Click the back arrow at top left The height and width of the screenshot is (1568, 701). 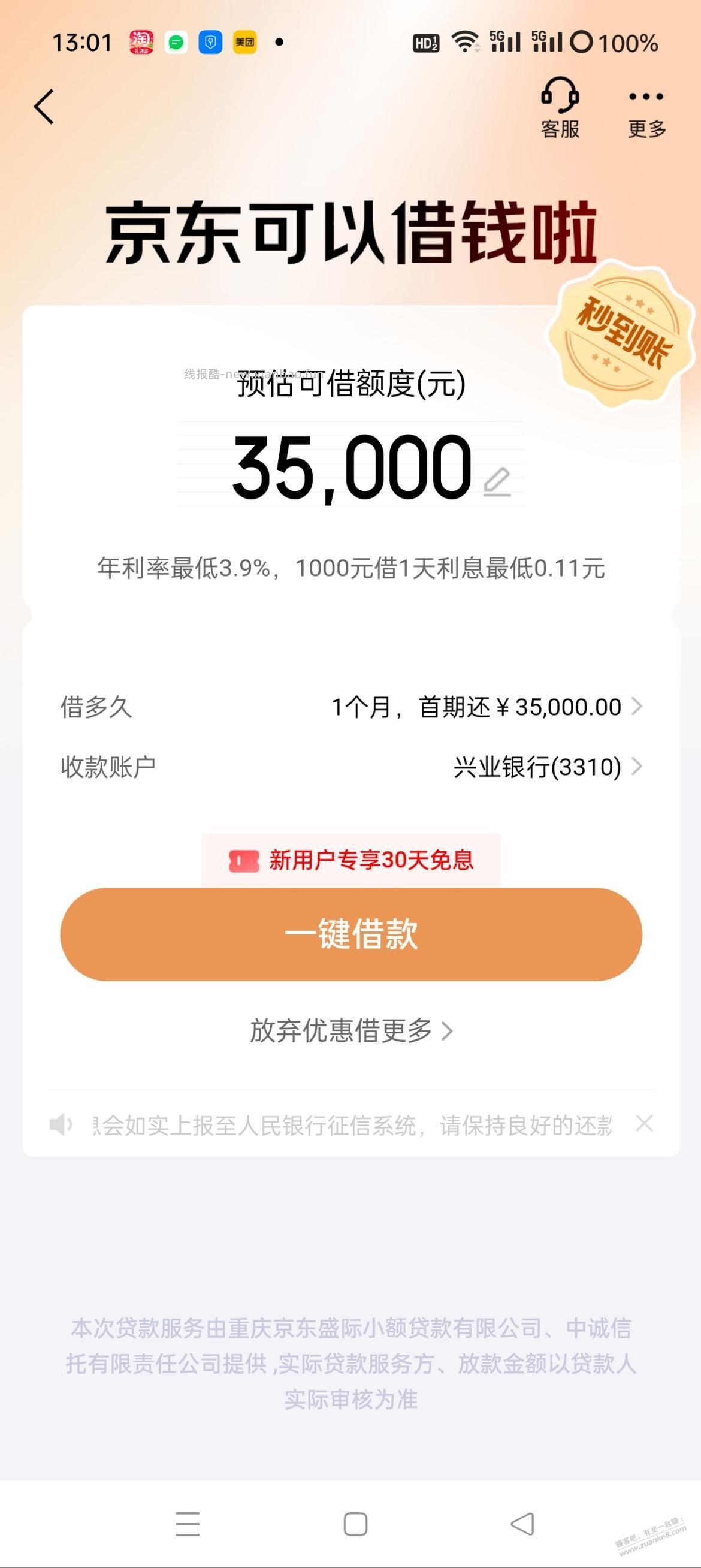pos(43,107)
